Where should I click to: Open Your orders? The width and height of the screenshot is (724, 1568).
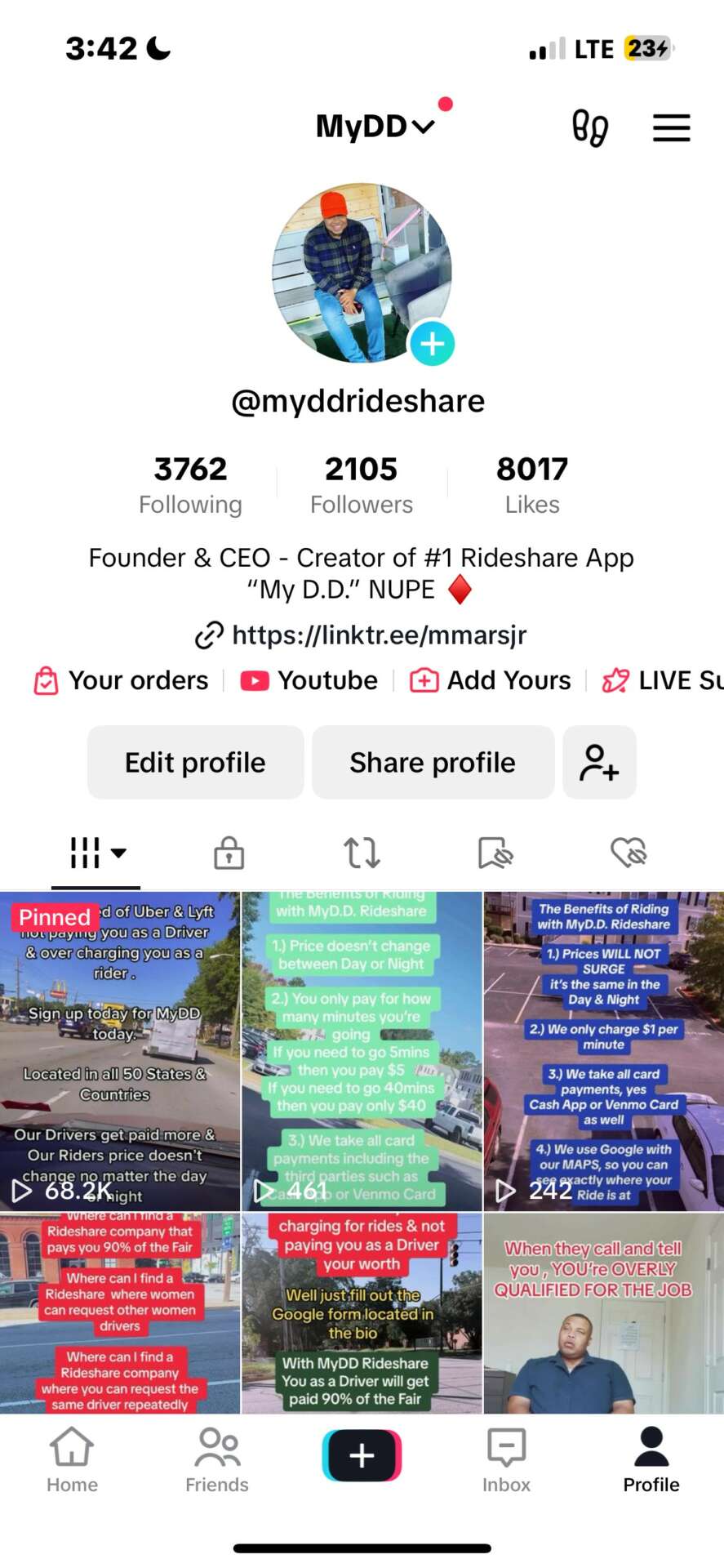[x=122, y=680]
